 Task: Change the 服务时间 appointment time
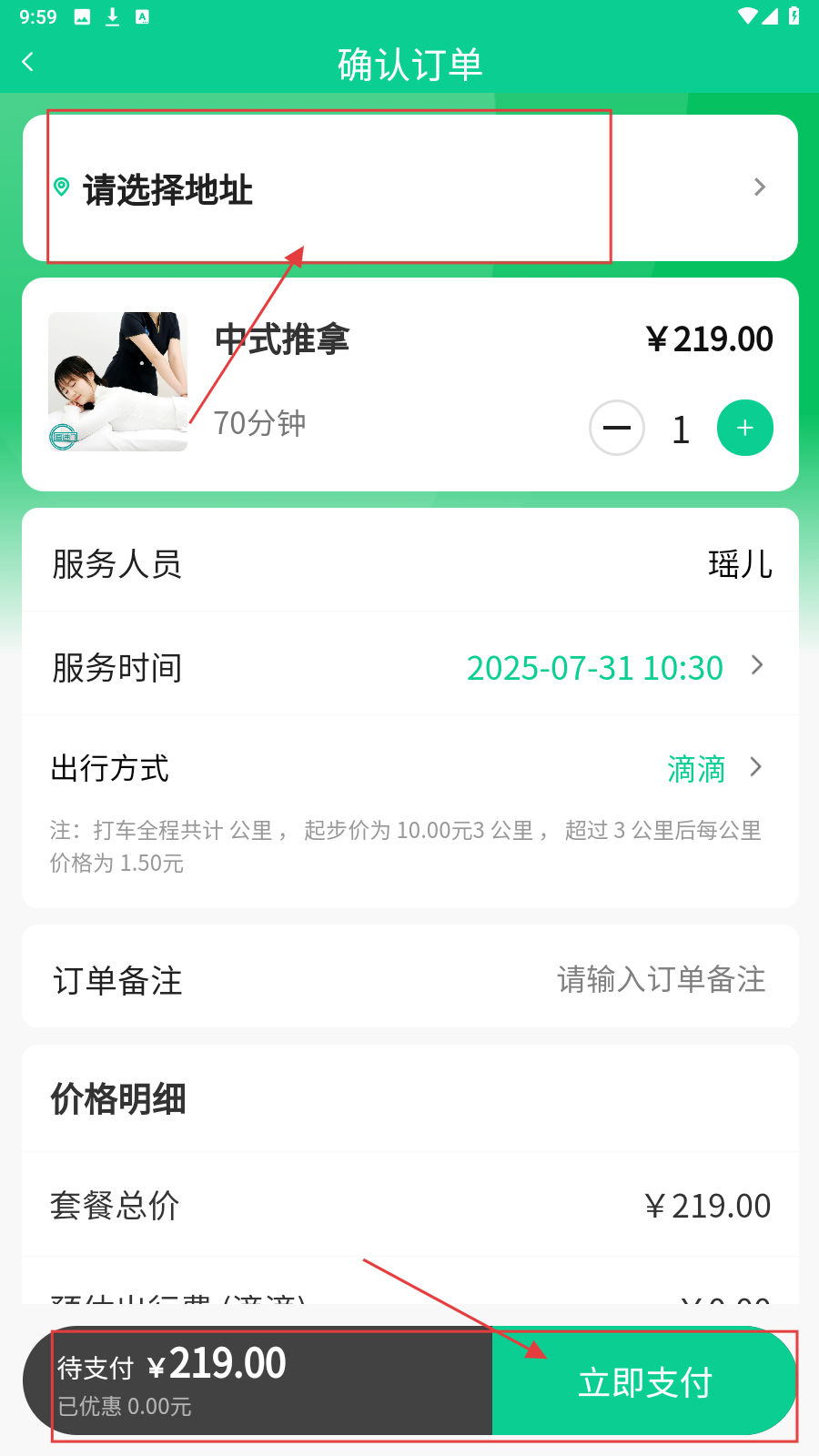614,667
